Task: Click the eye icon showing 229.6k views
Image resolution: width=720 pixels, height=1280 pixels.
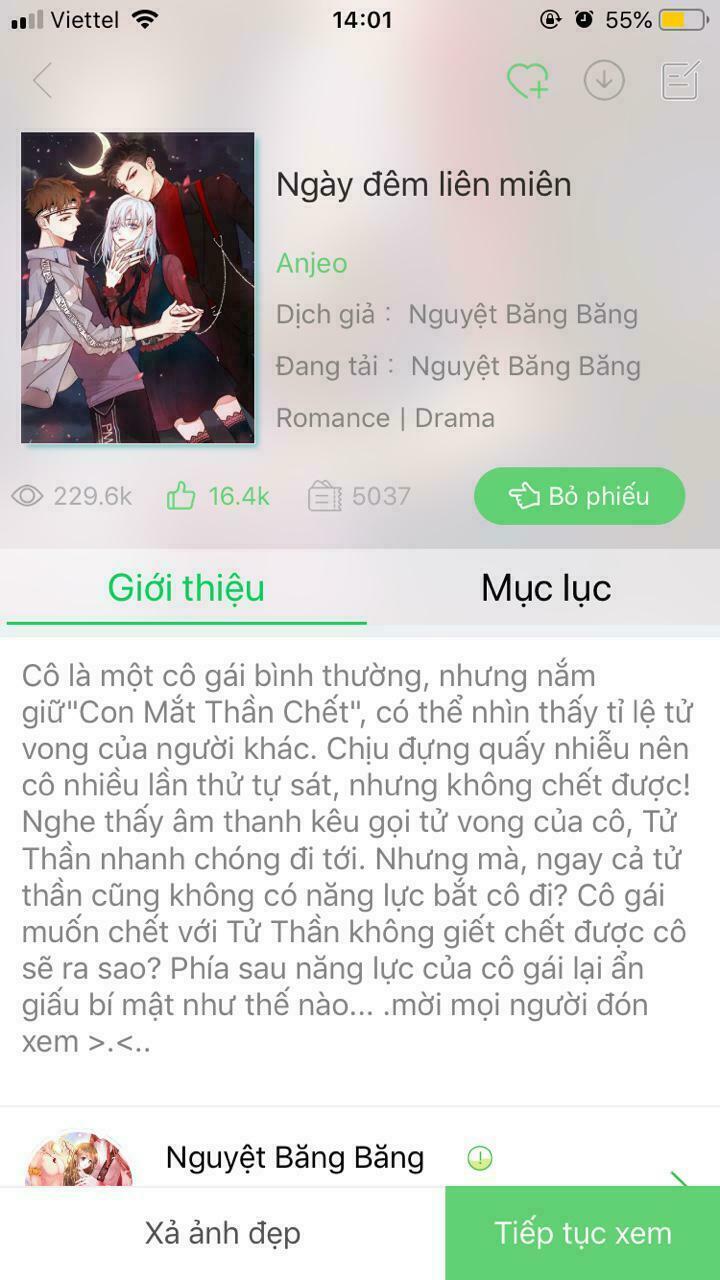Action: coord(30,495)
